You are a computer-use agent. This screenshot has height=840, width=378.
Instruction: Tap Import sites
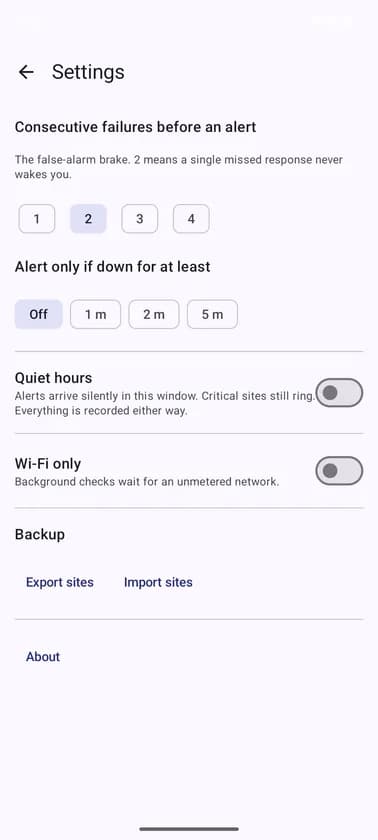coord(158,582)
